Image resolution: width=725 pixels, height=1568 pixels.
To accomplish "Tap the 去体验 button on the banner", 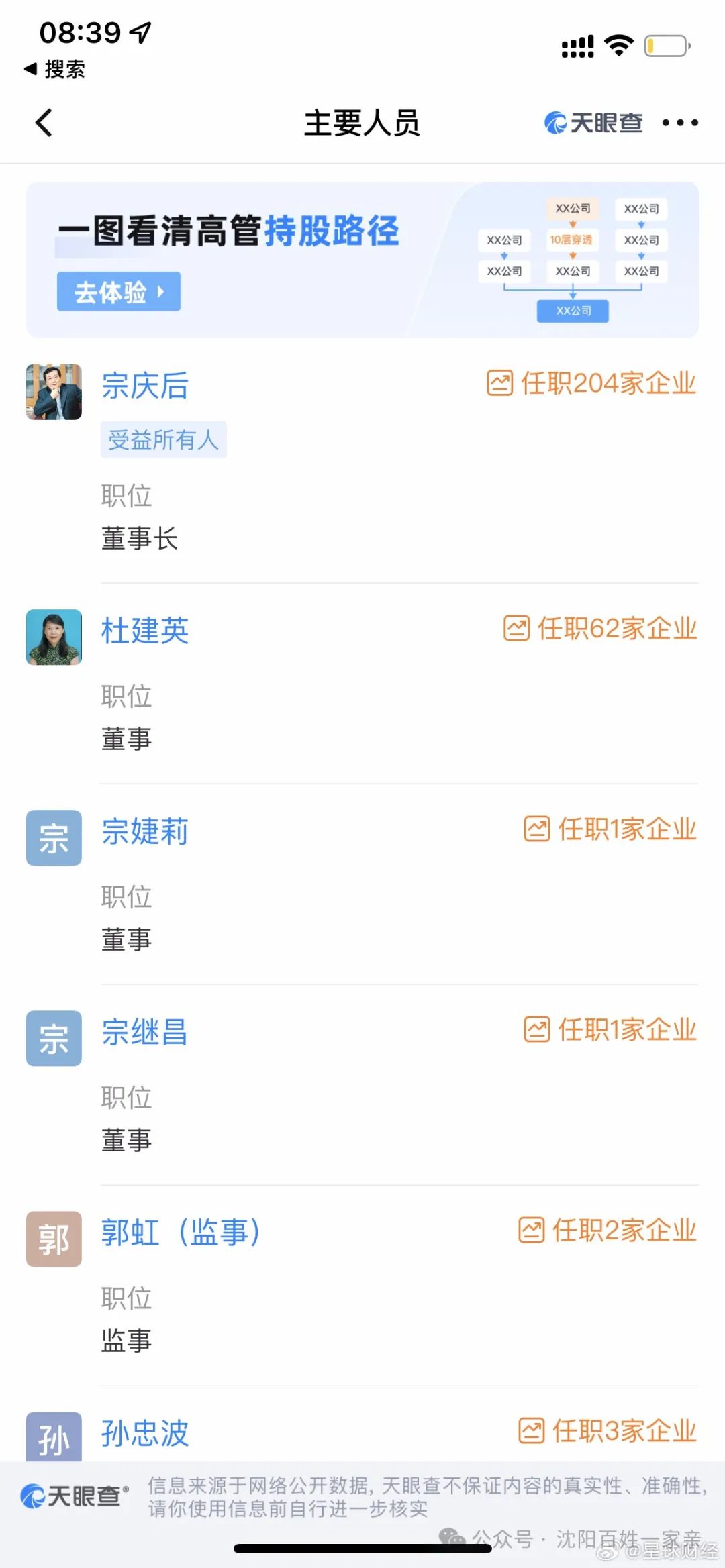I will point(119,292).
